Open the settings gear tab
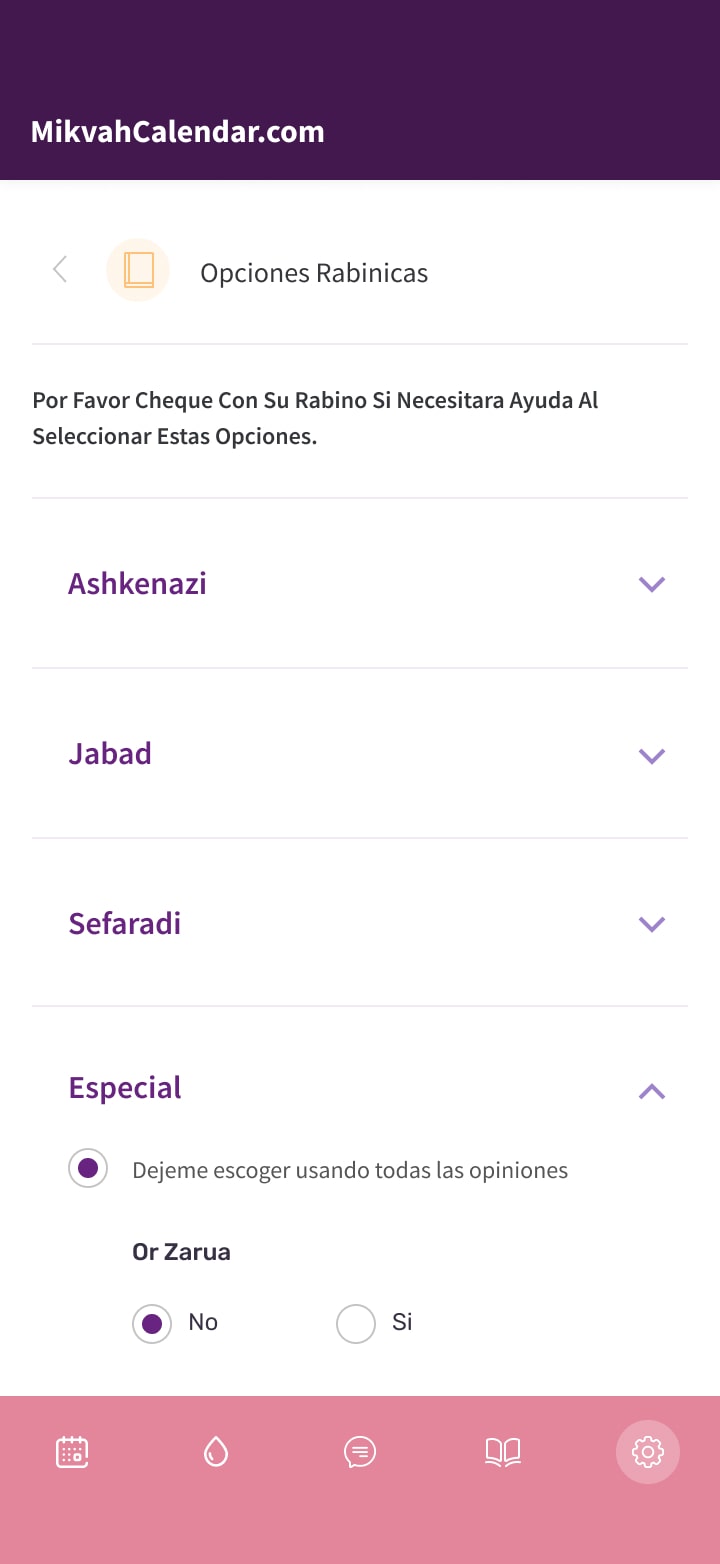This screenshot has height=1564, width=720. coord(648,1452)
